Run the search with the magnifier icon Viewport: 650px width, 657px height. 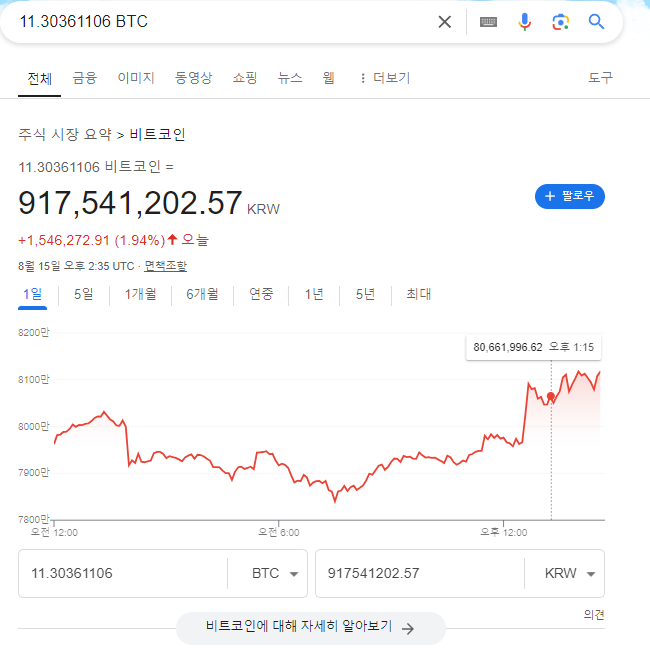[597, 22]
